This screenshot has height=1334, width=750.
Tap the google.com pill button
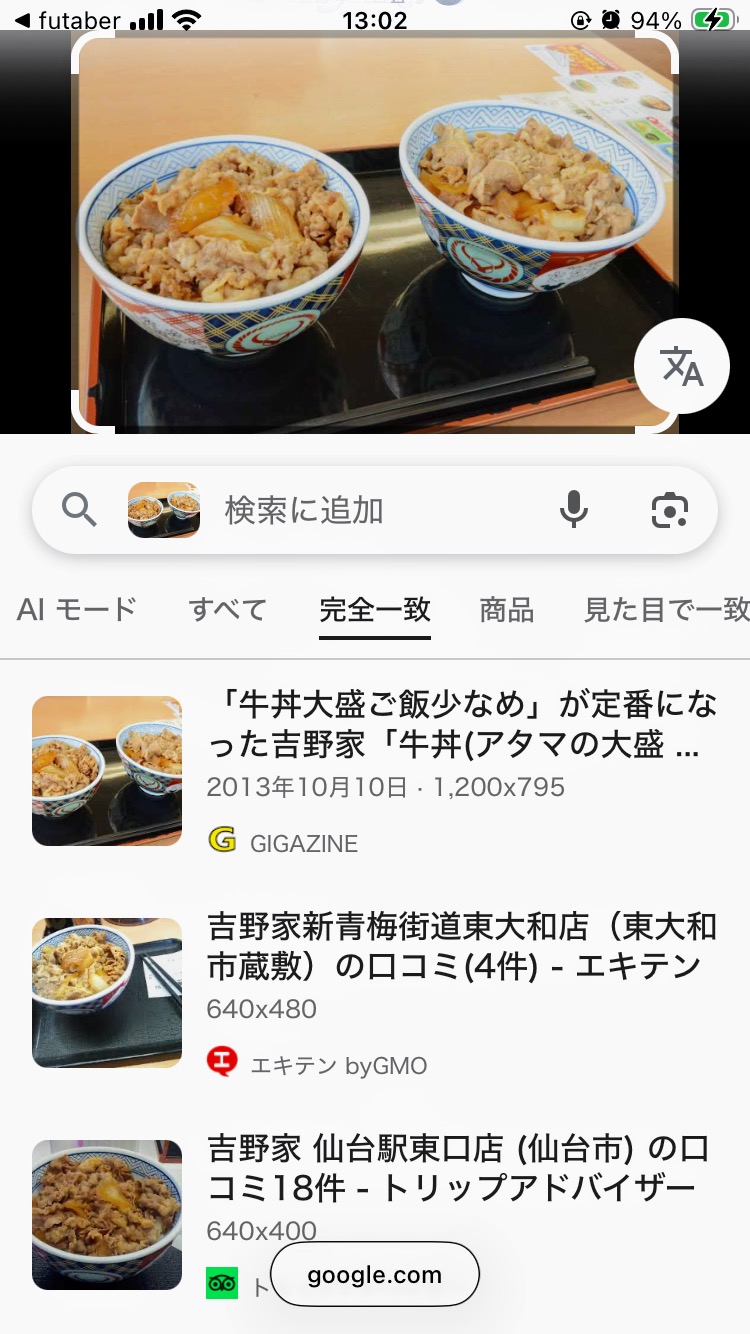pyautogui.click(x=375, y=1275)
